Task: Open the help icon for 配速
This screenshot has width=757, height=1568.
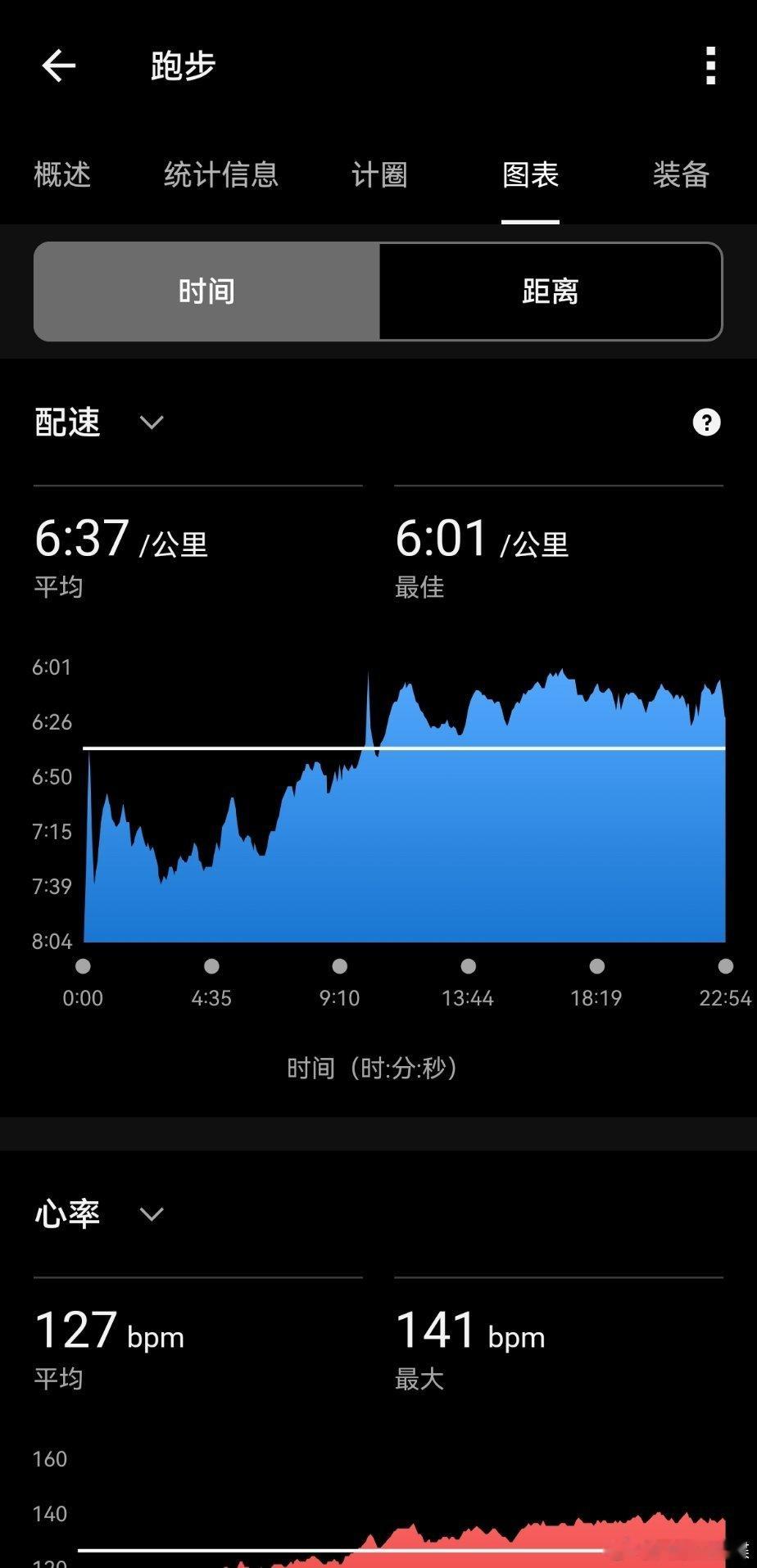Action: 706,423
